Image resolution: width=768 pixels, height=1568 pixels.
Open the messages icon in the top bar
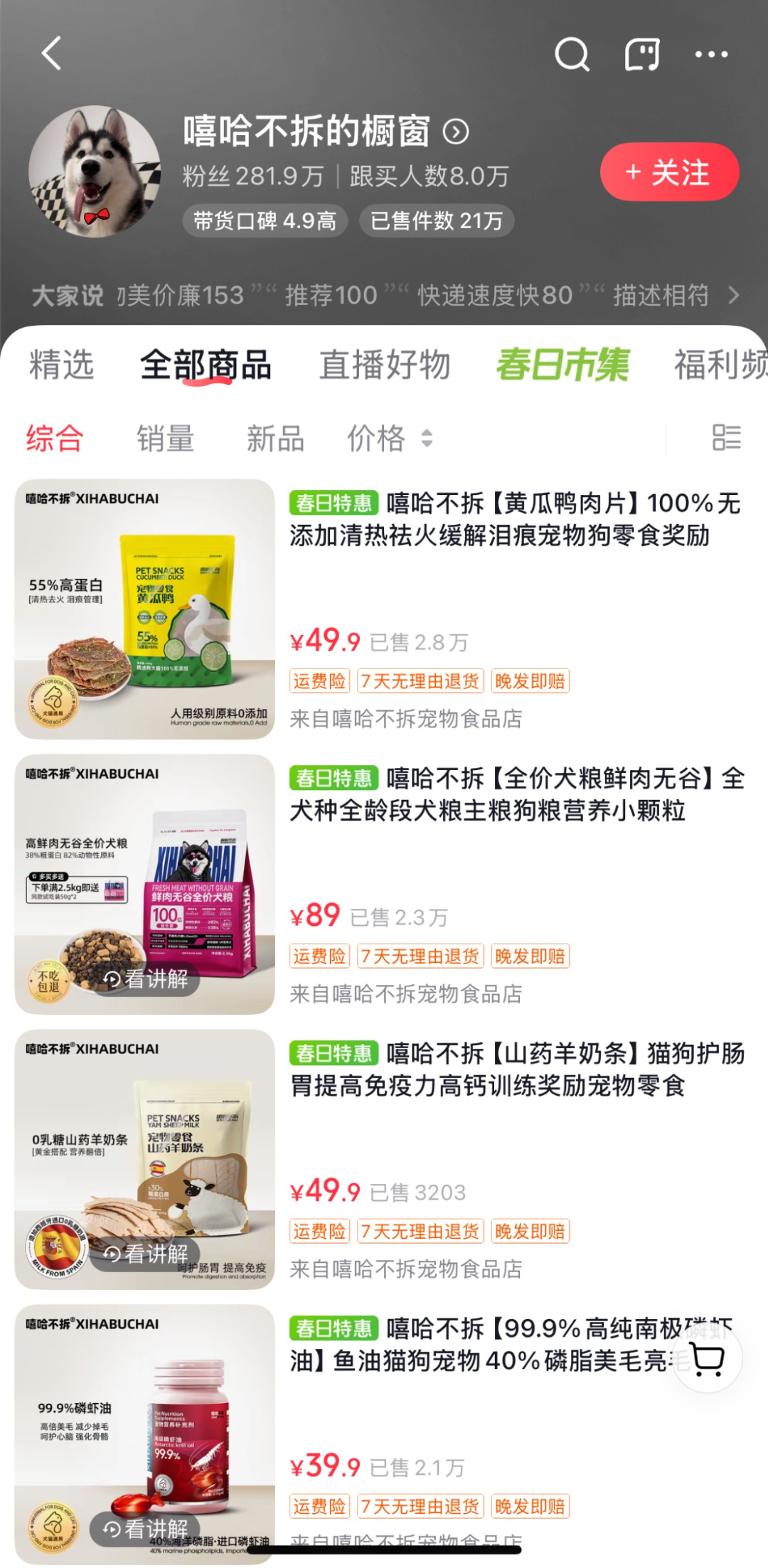tap(642, 53)
